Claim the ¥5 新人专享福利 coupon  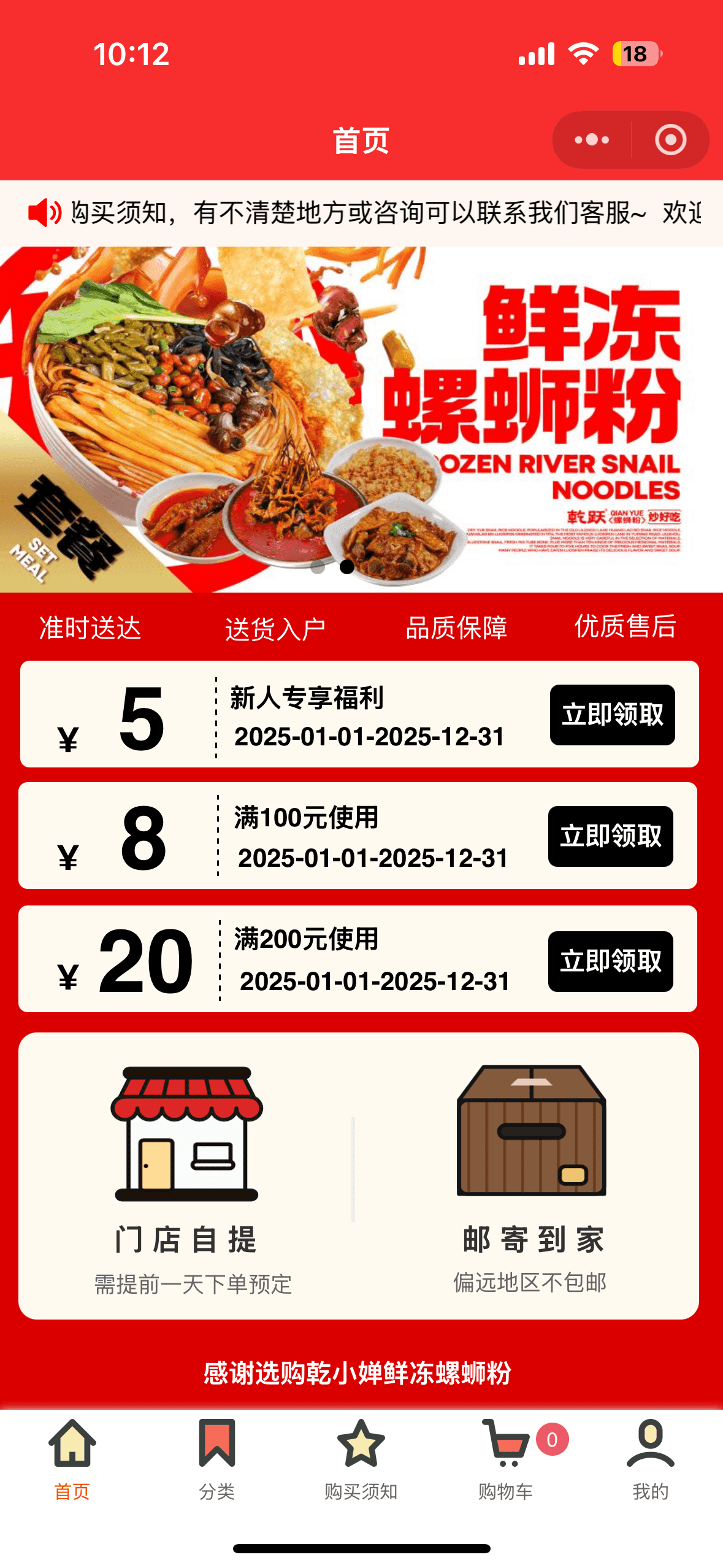[x=612, y=715]
